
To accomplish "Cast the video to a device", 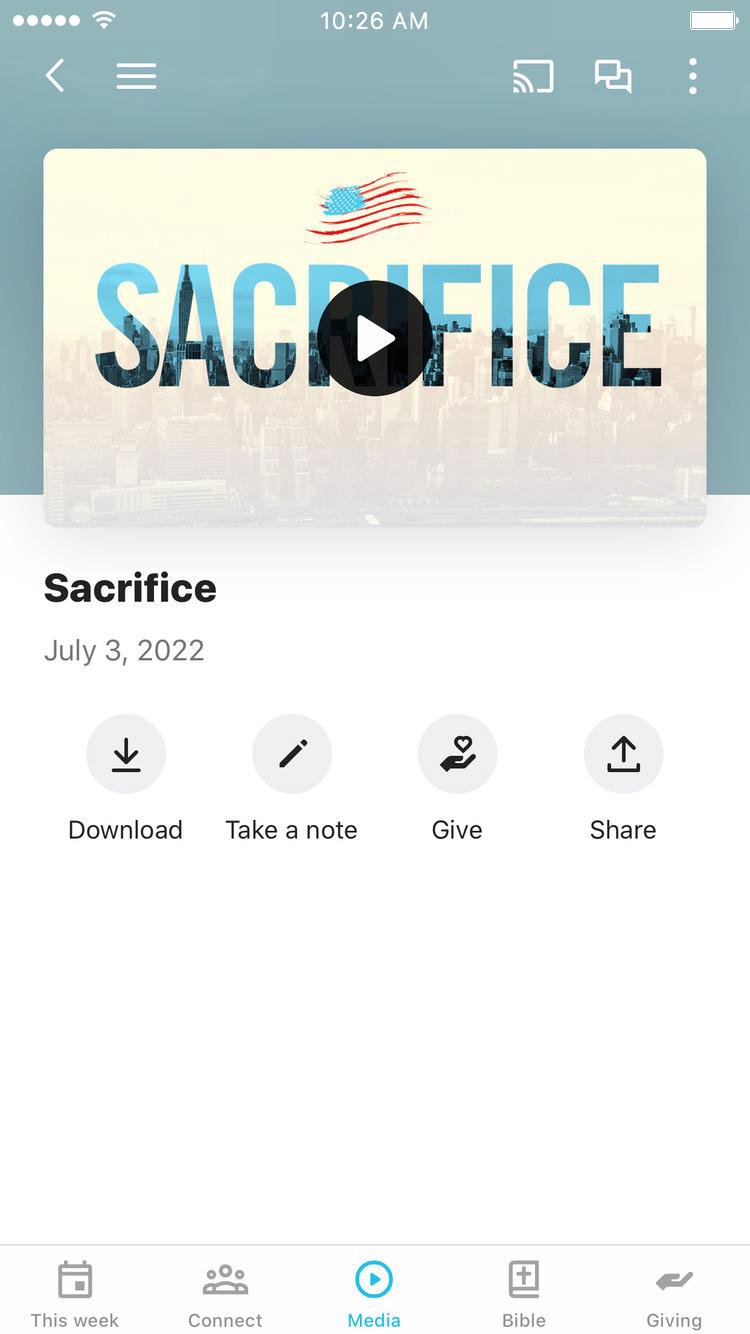I will tap(533, 76).
